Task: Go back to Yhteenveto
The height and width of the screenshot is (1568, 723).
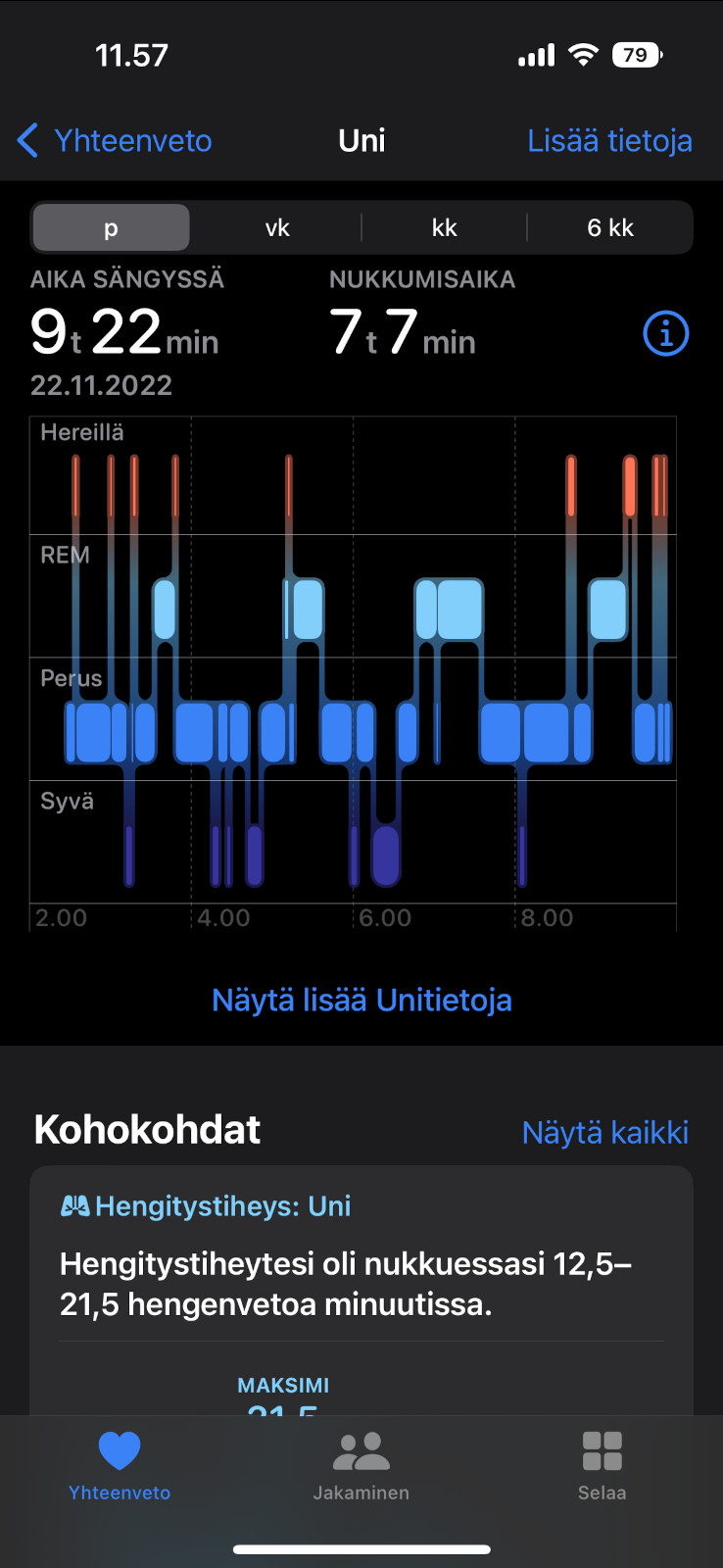Action: [115, 140]
